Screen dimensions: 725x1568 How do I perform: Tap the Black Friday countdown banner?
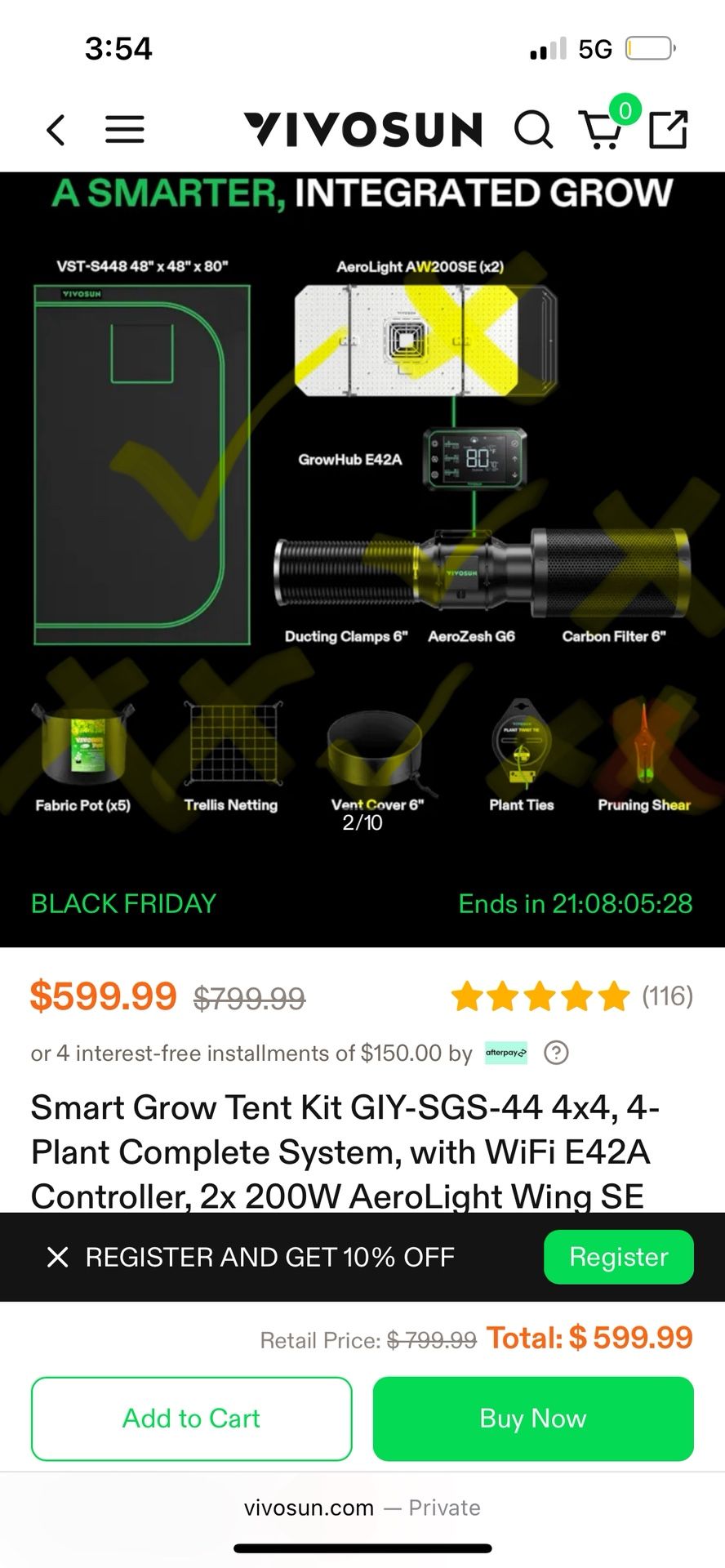click(x=362, y=903)
